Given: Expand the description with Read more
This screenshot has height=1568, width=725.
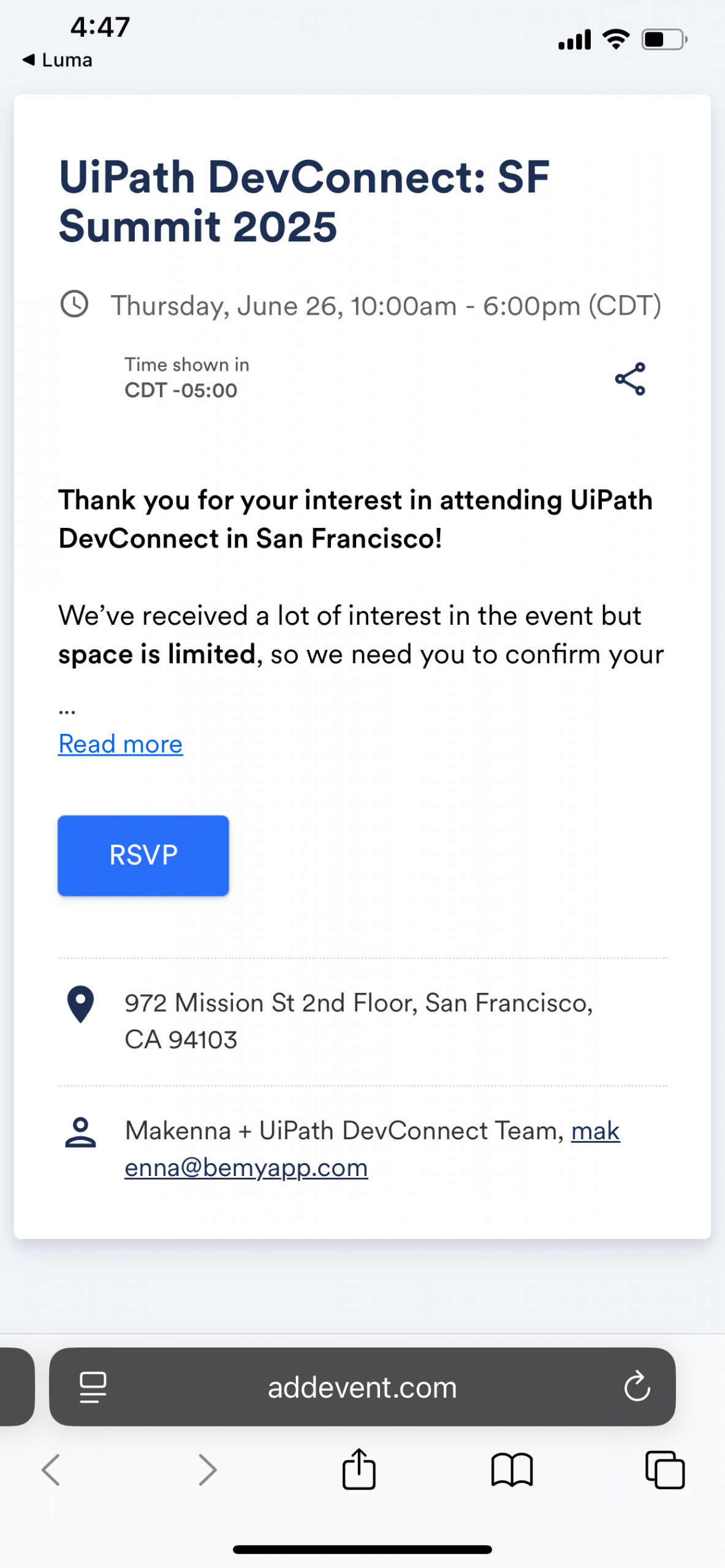Looking at the screenshot, I should point(120,744).
